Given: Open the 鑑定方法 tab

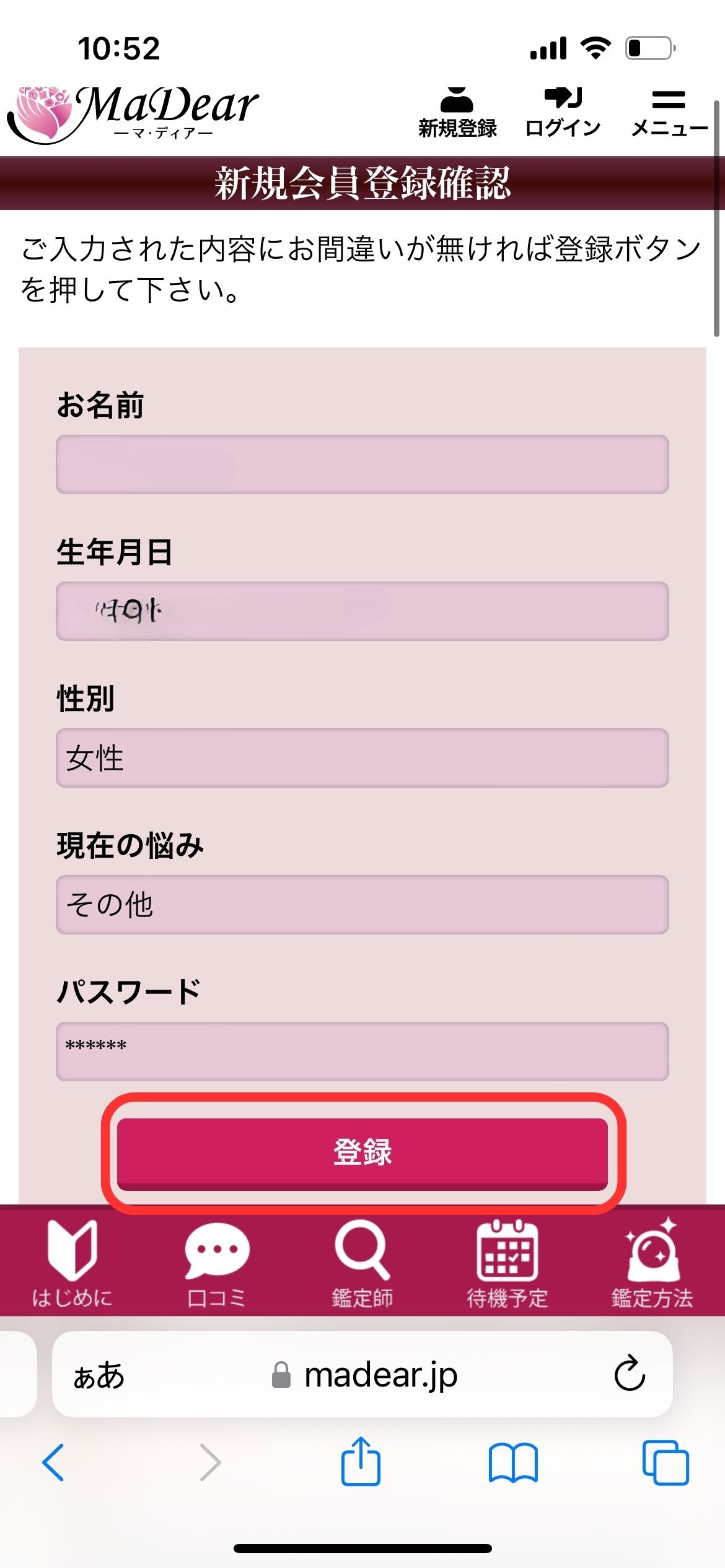Looking at the screenshot, I should coord(652,1263).
